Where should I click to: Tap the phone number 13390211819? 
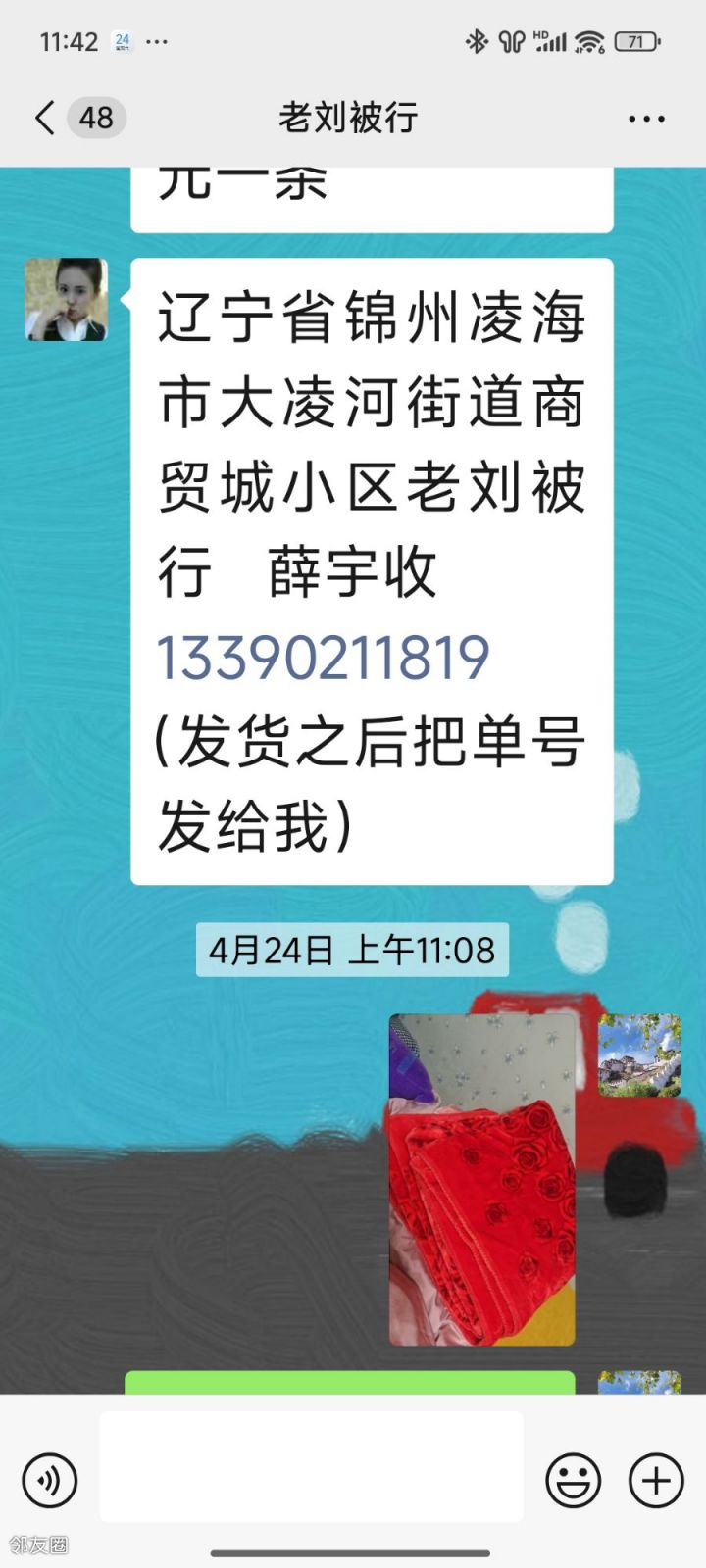323,658
